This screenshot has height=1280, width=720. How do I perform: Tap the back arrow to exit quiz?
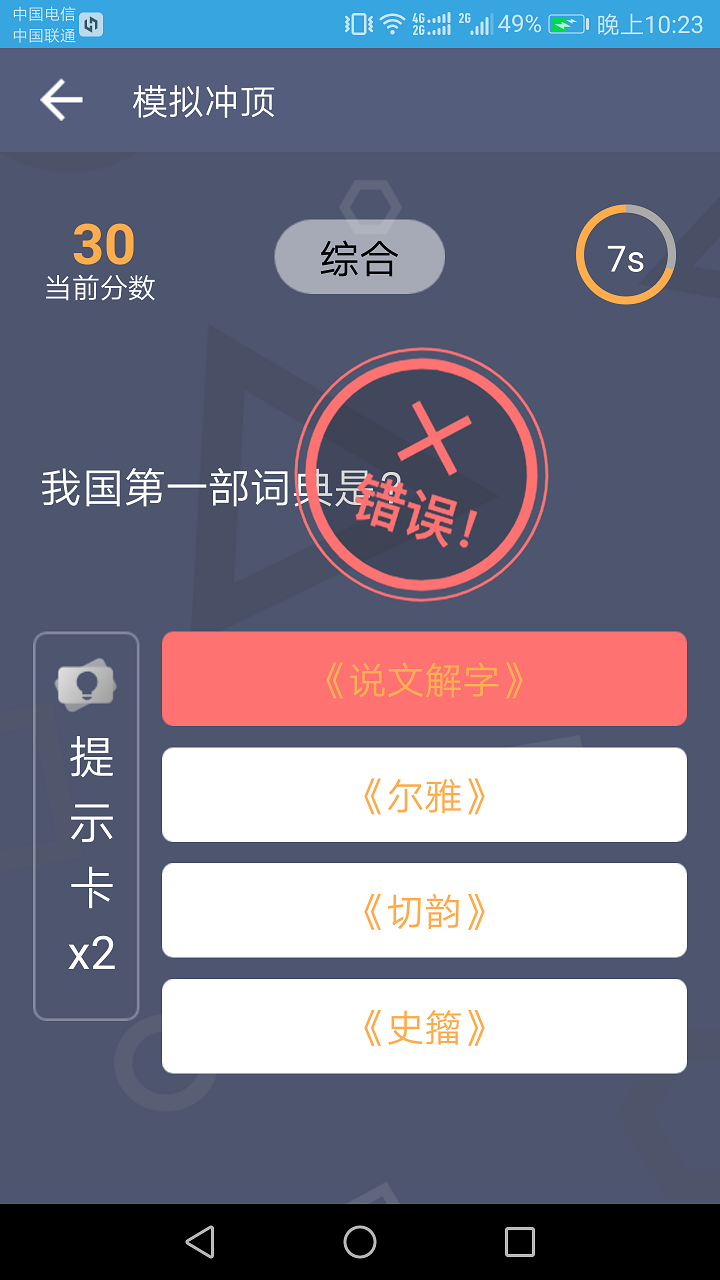60,100
